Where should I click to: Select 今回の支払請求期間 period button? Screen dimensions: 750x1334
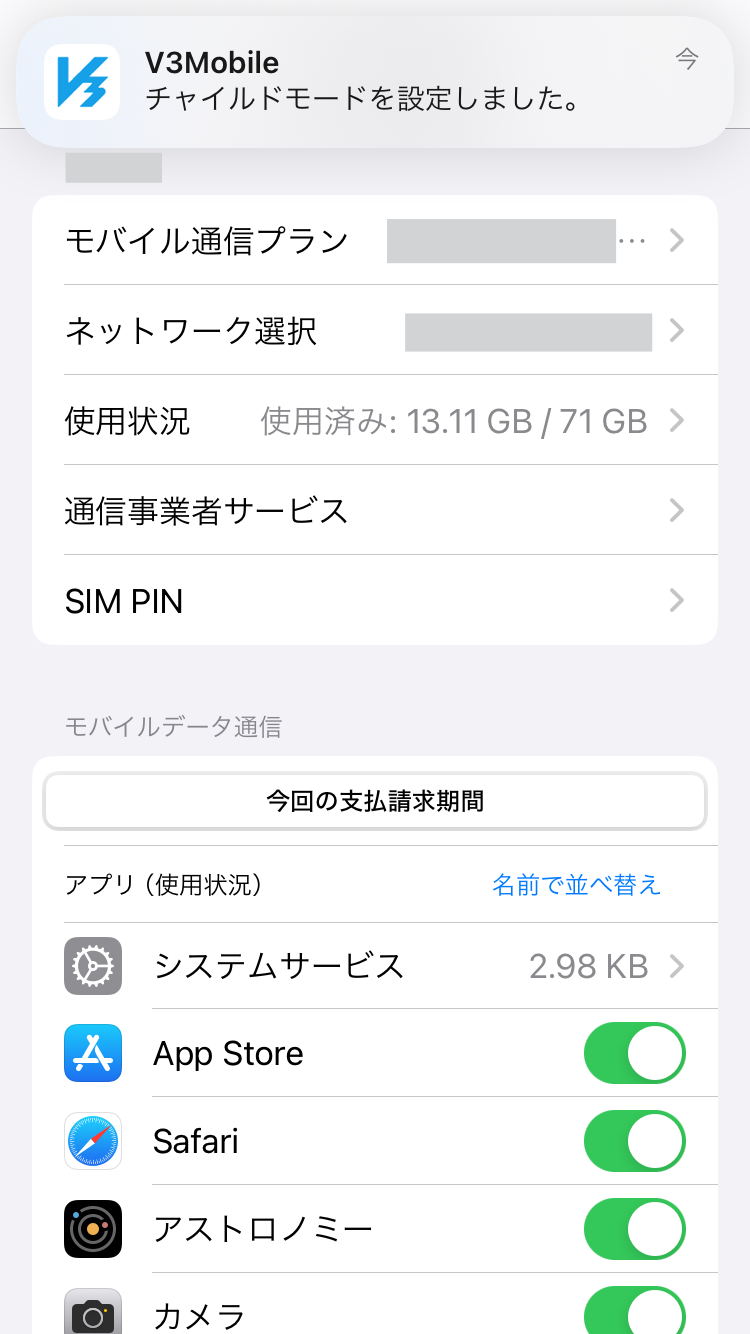[375, 801]
